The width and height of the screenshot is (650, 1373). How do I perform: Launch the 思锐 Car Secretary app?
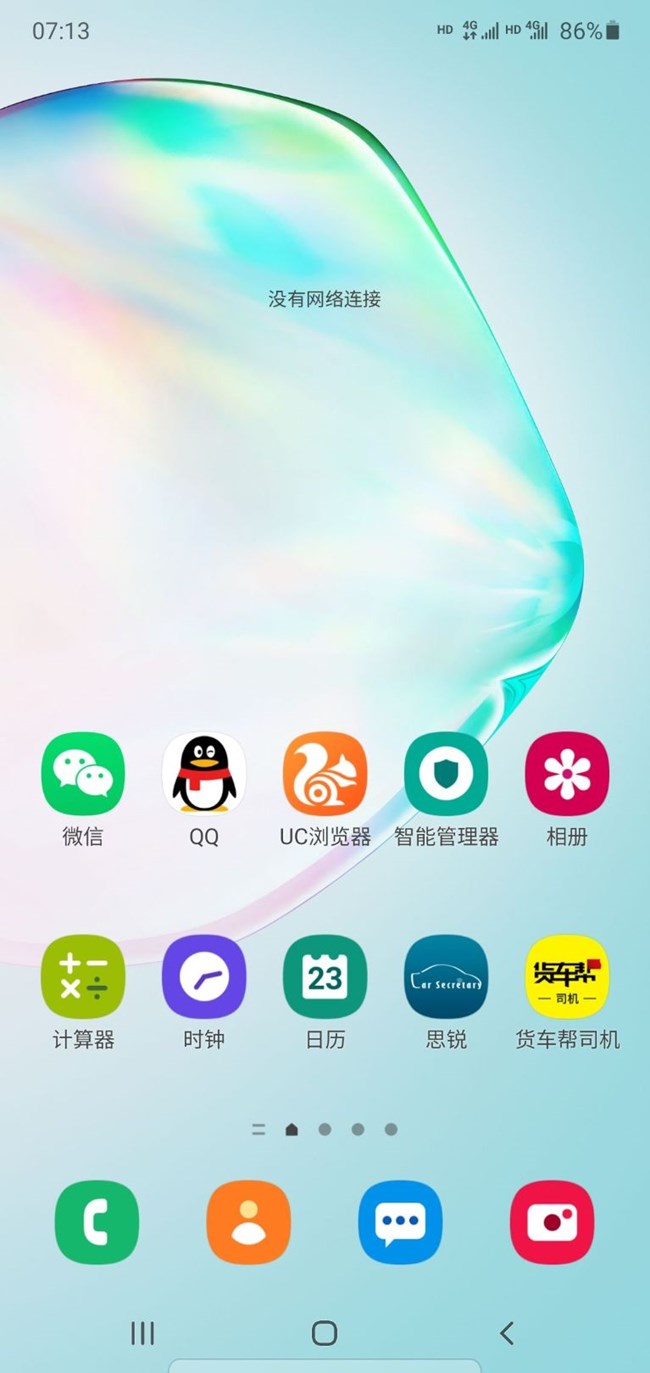(x=446, y=976)
